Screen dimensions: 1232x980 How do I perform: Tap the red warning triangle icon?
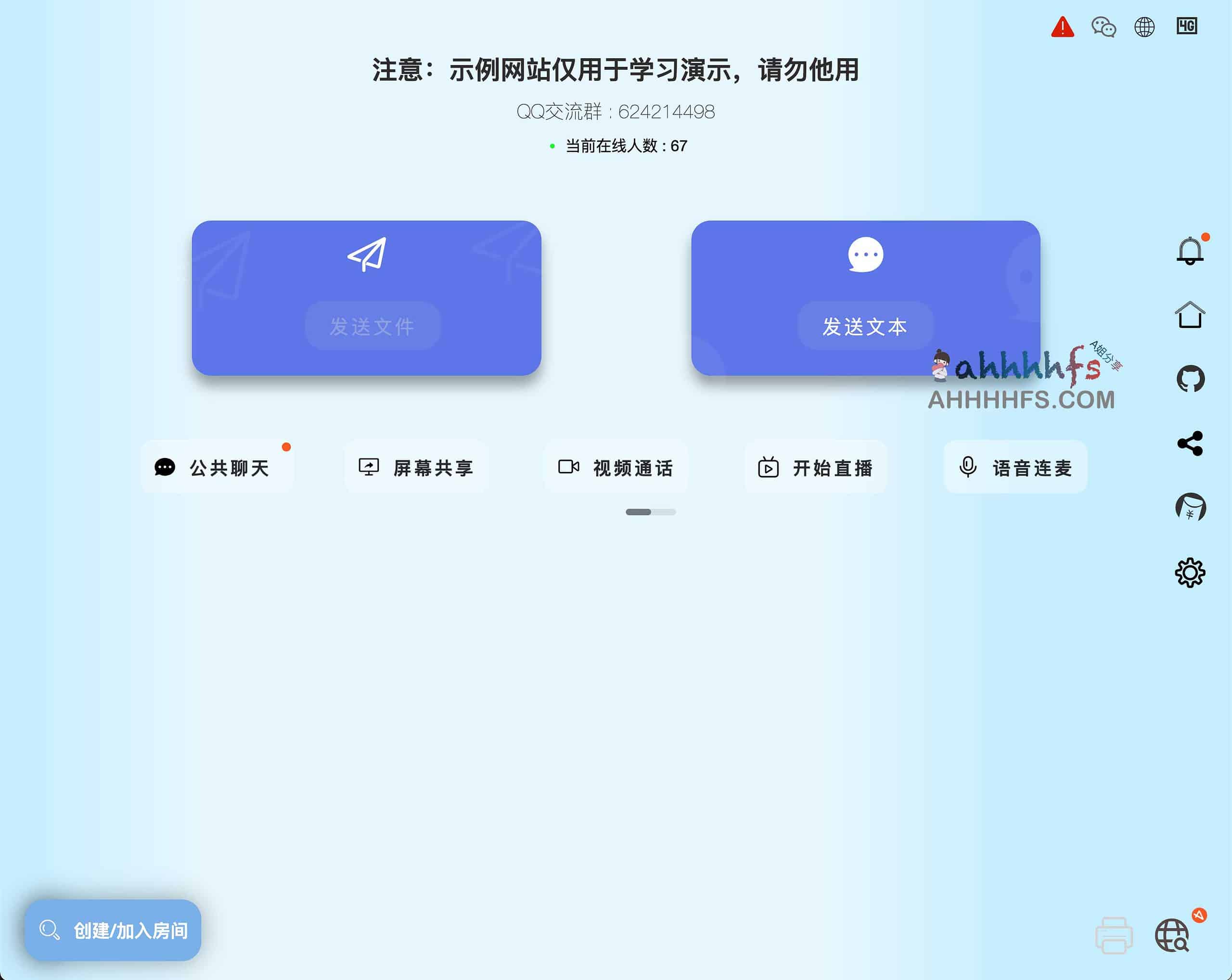point(1062,27)
